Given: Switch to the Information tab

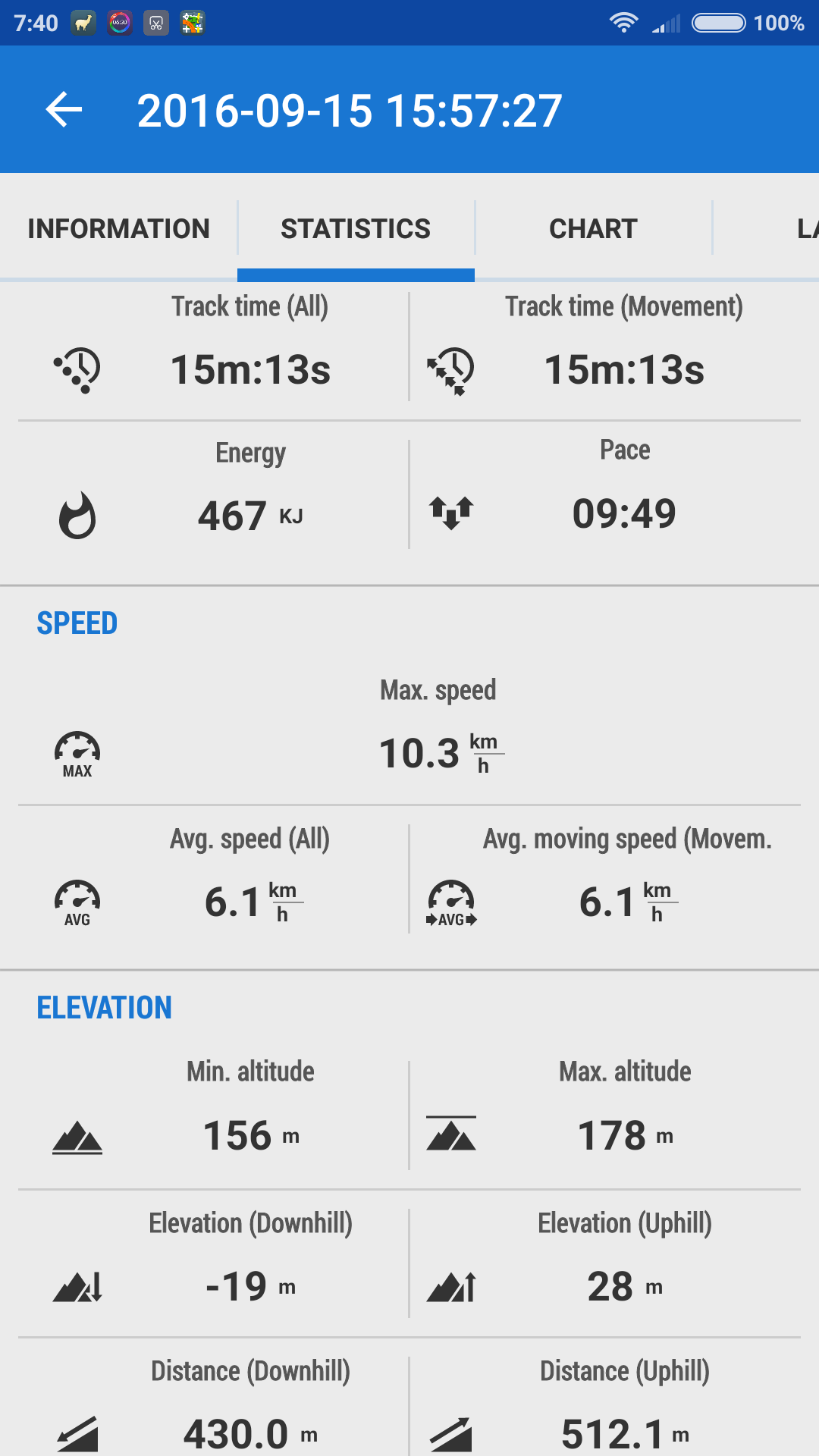Looking at the screenshot, I should [118, 228].
